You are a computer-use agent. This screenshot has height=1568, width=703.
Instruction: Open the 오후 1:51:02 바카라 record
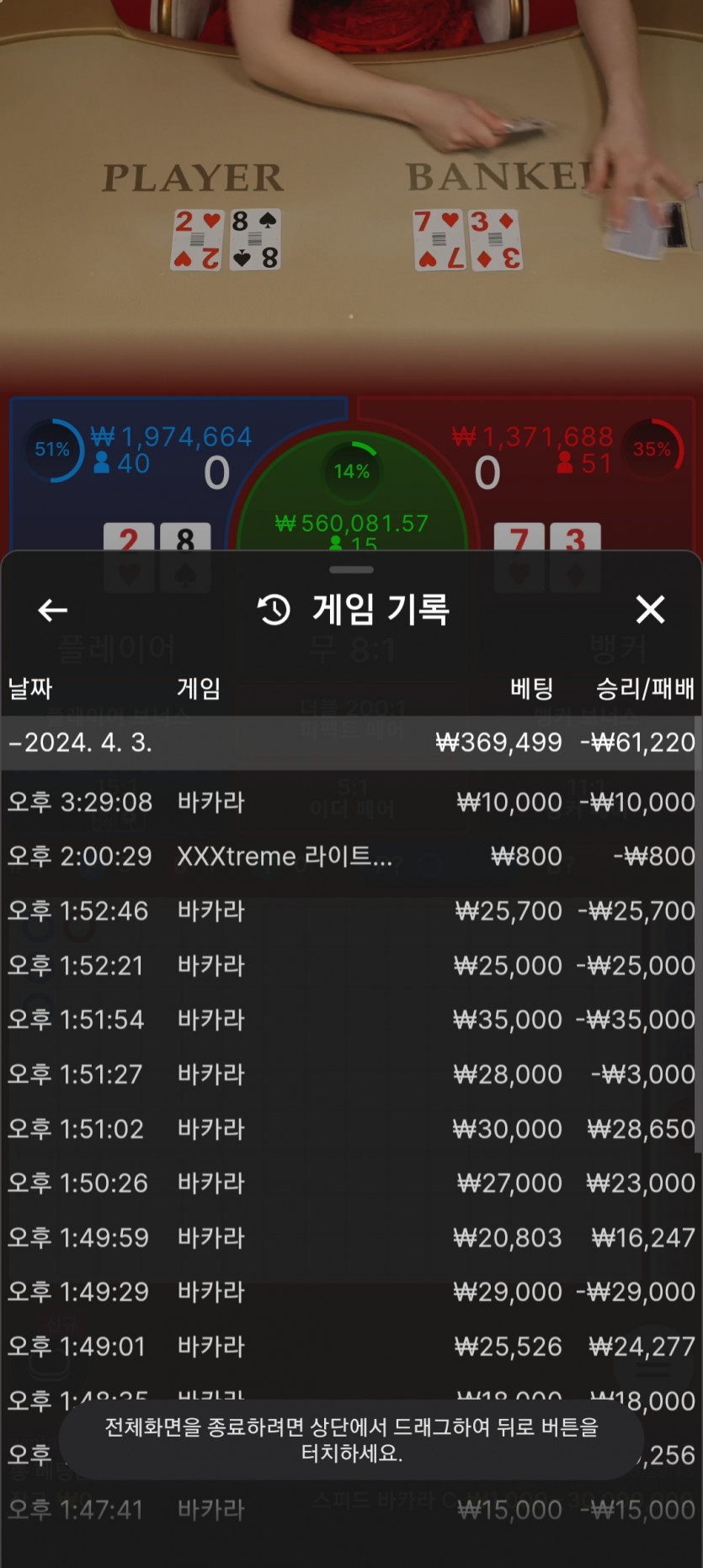click(x=350, y=1128)
